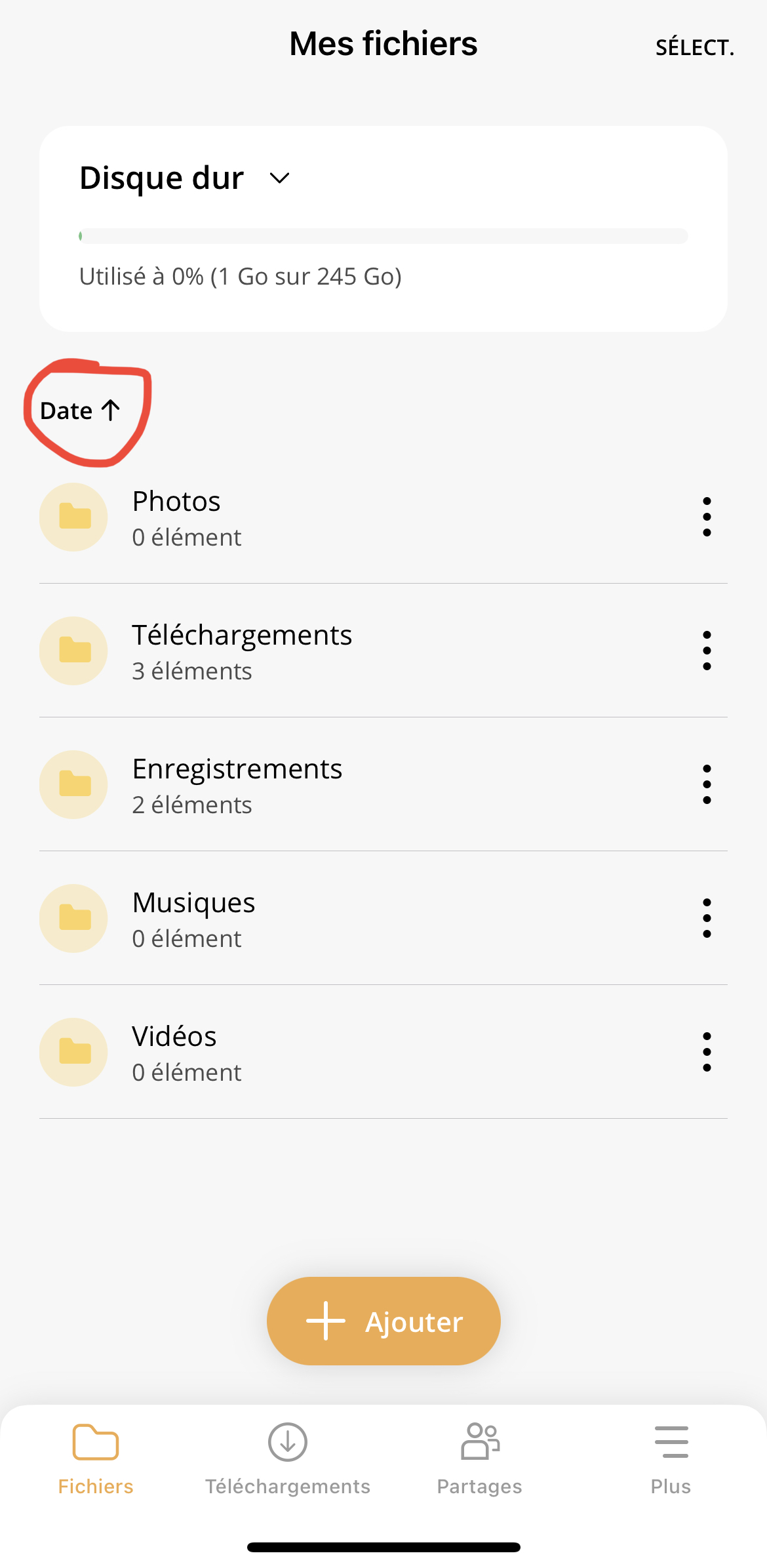Open the Photos folder
Screen dimensions: 767x1568
point(177,517)
